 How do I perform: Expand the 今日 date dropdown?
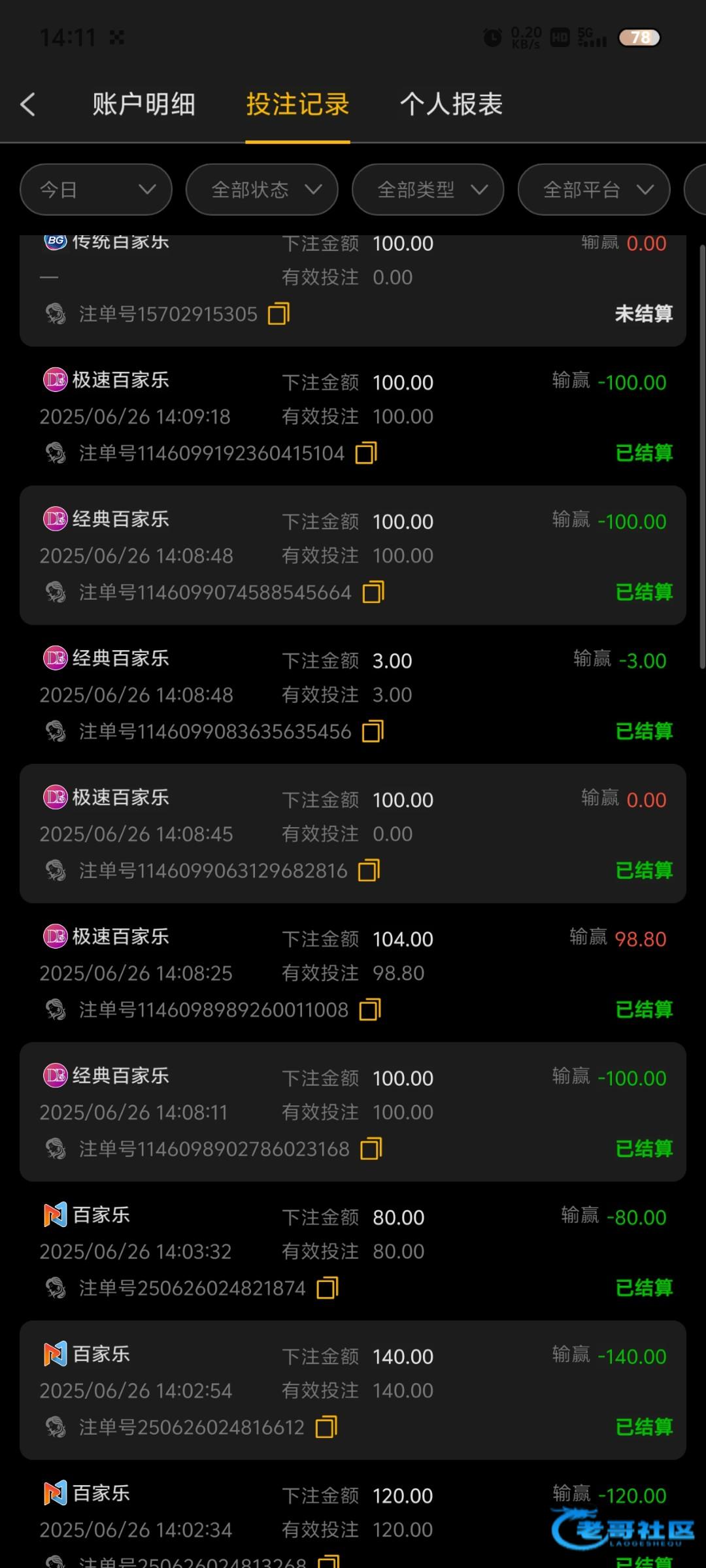coord(96,189)
